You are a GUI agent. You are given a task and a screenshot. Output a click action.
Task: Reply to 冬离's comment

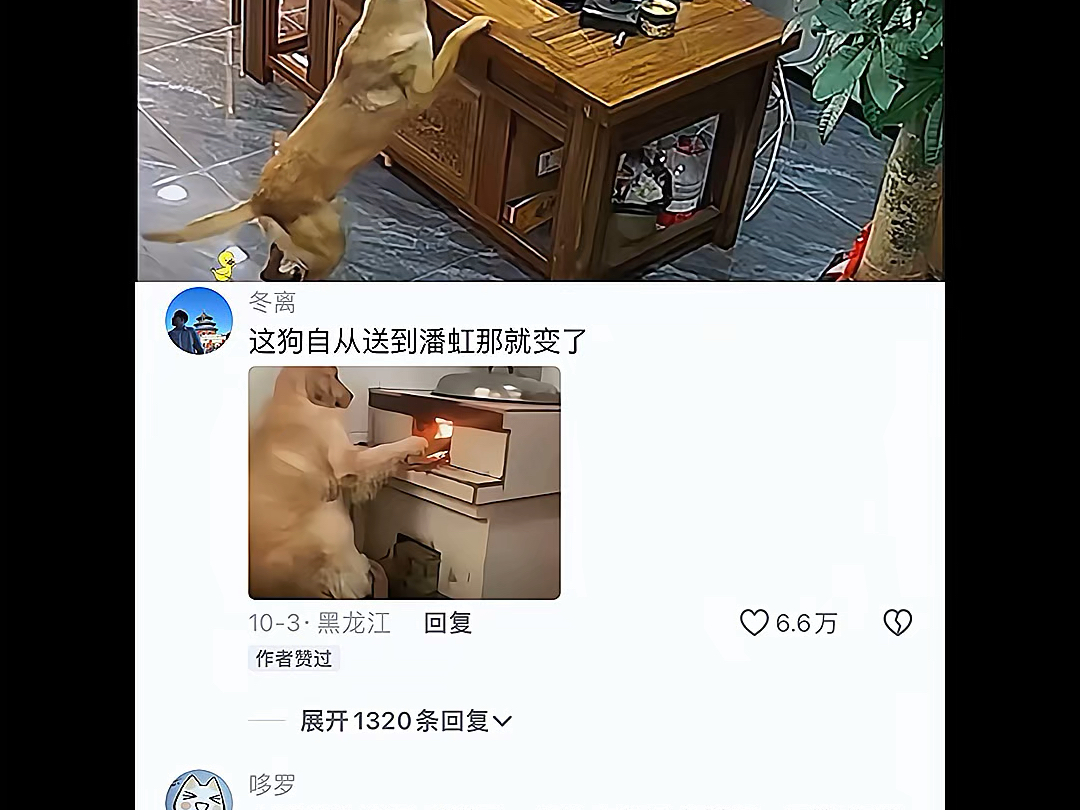pyautogui.click(x=447, y=623)
